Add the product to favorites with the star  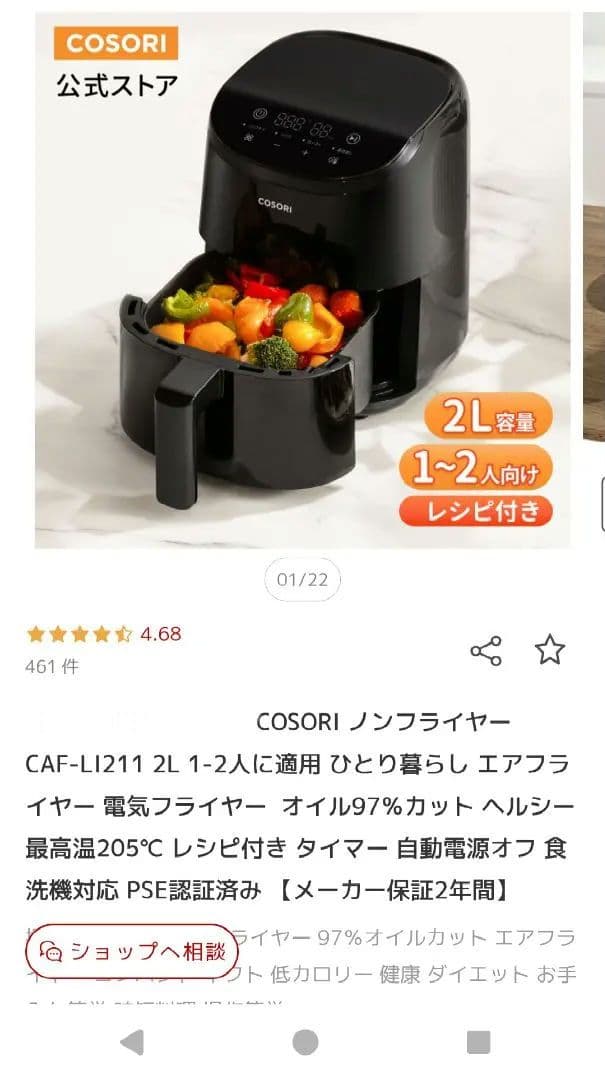550,651
